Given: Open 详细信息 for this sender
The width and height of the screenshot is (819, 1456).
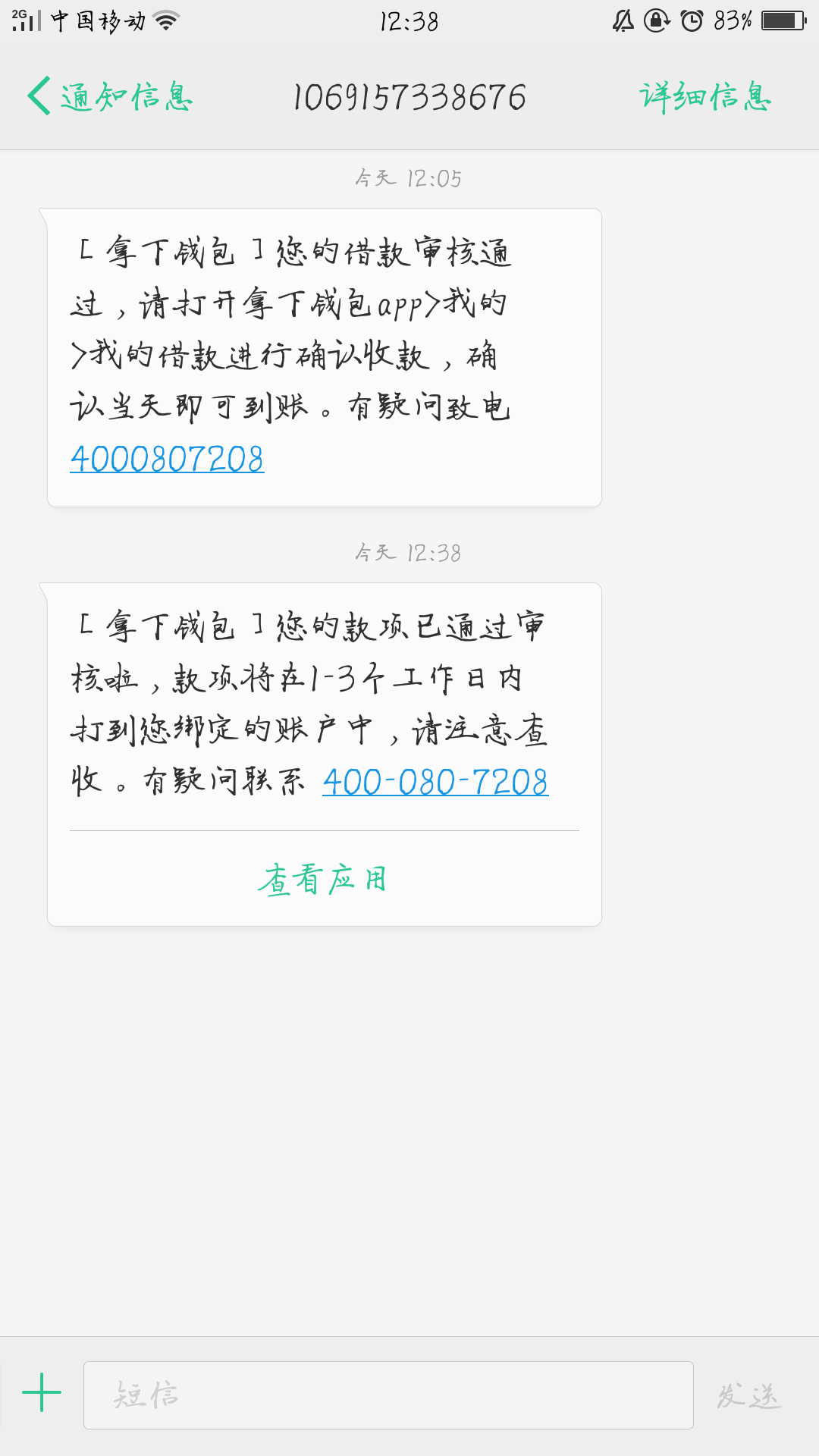Looking at the screenshot, I should pos(705,96).
